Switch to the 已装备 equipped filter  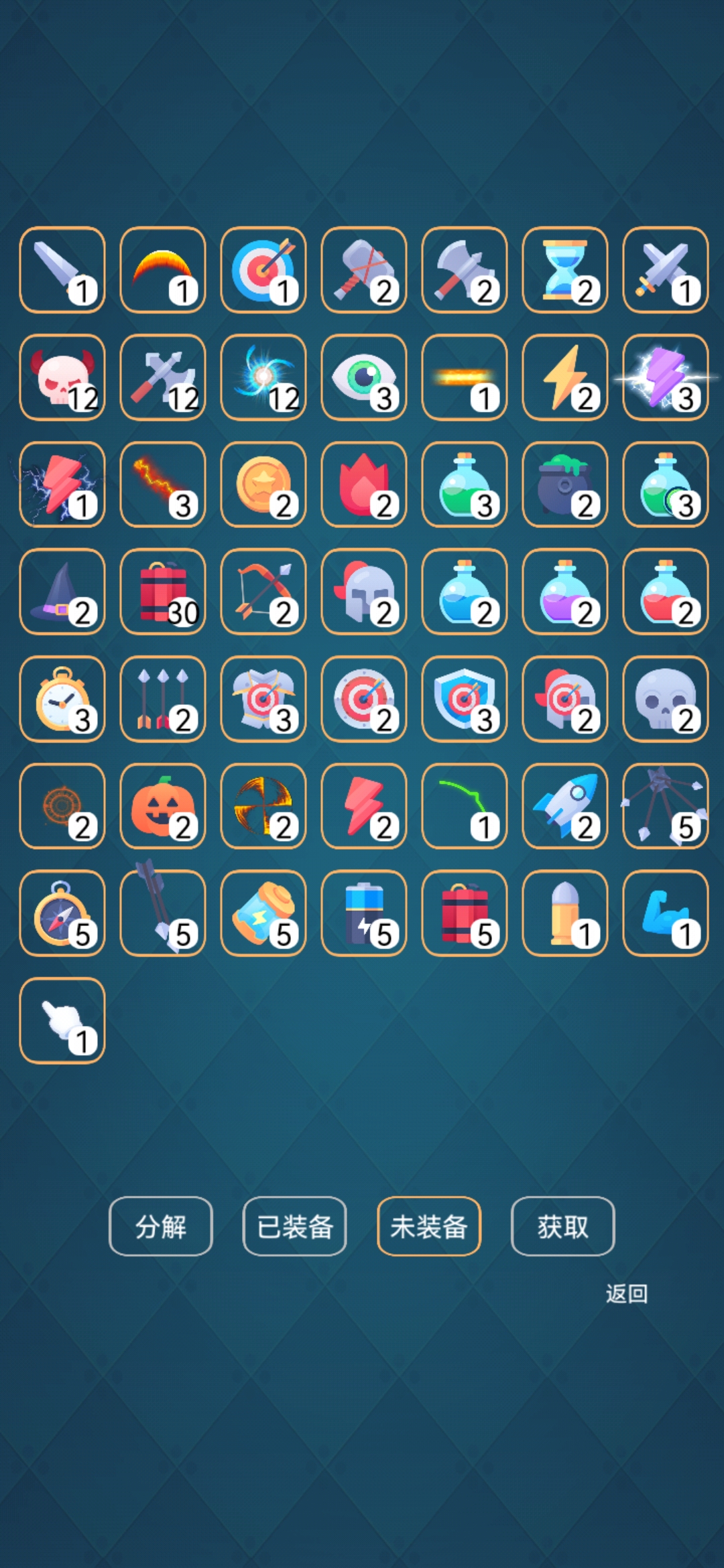(294, 1226)
